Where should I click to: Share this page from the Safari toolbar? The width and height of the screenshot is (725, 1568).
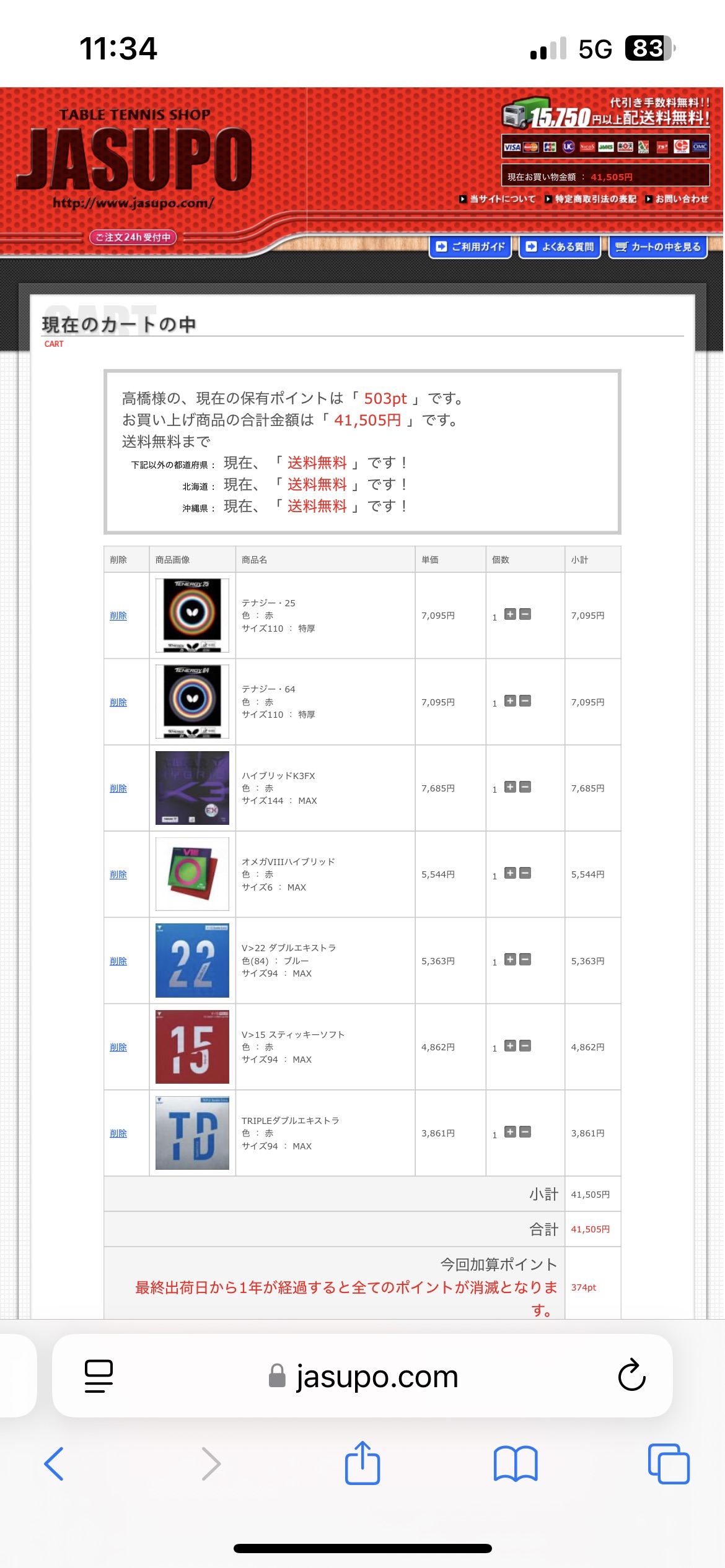[362, 1464]
